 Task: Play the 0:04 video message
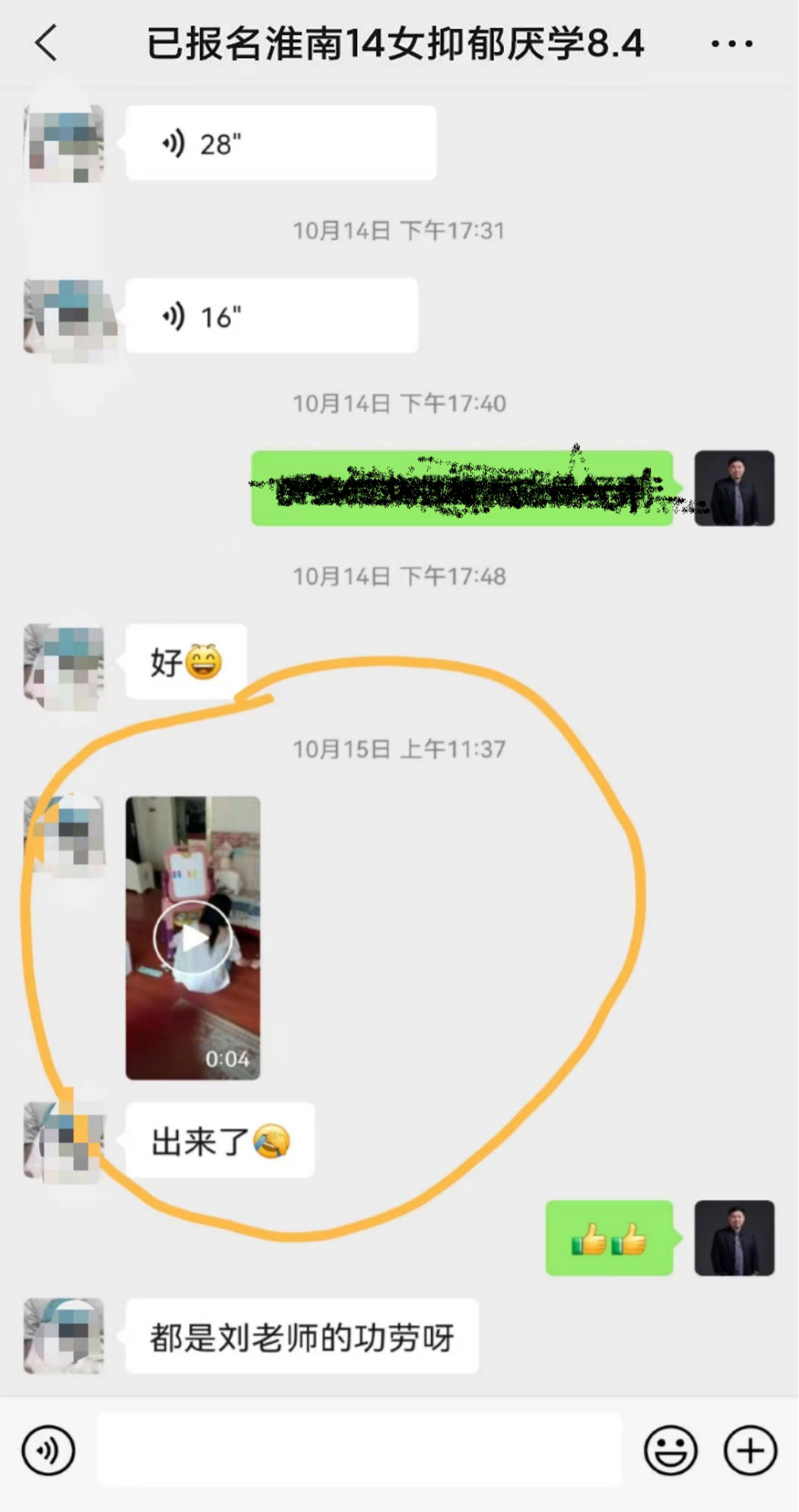[193, 938]
